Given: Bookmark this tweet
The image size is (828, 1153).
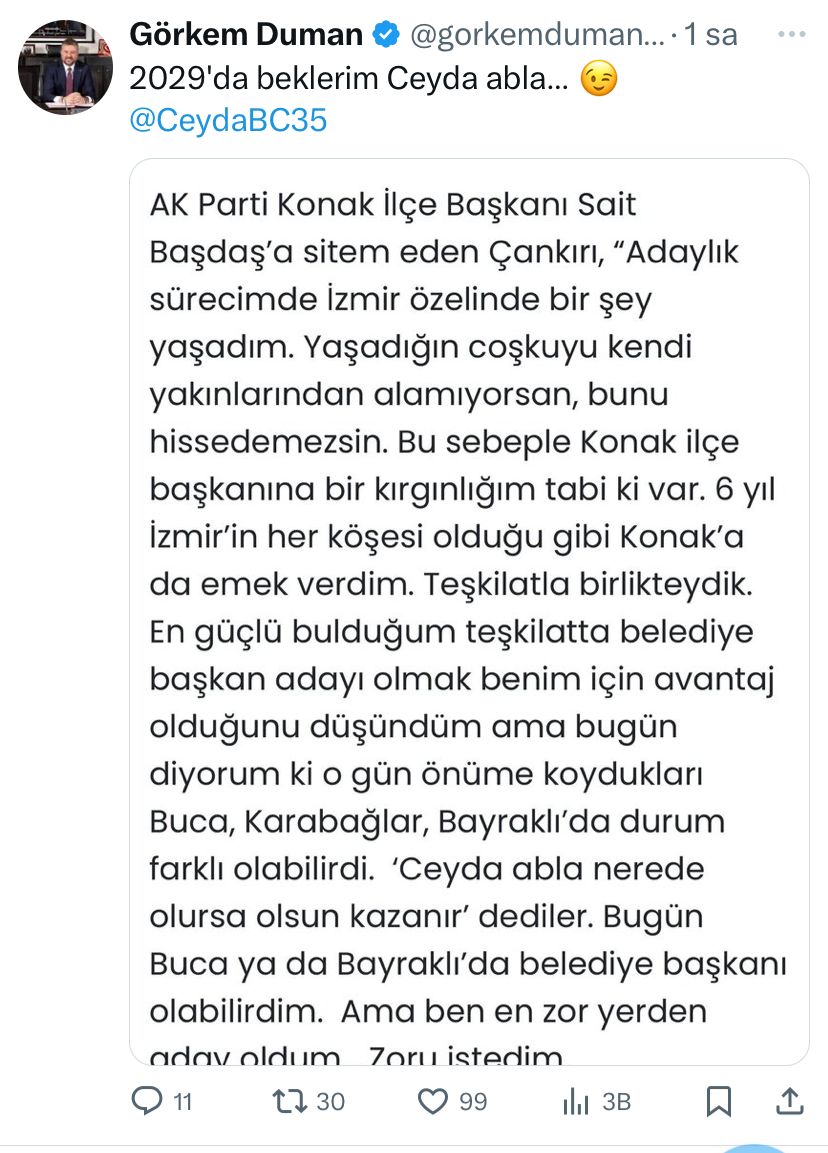Looking at the screenshot, I should pos(718,1101).
